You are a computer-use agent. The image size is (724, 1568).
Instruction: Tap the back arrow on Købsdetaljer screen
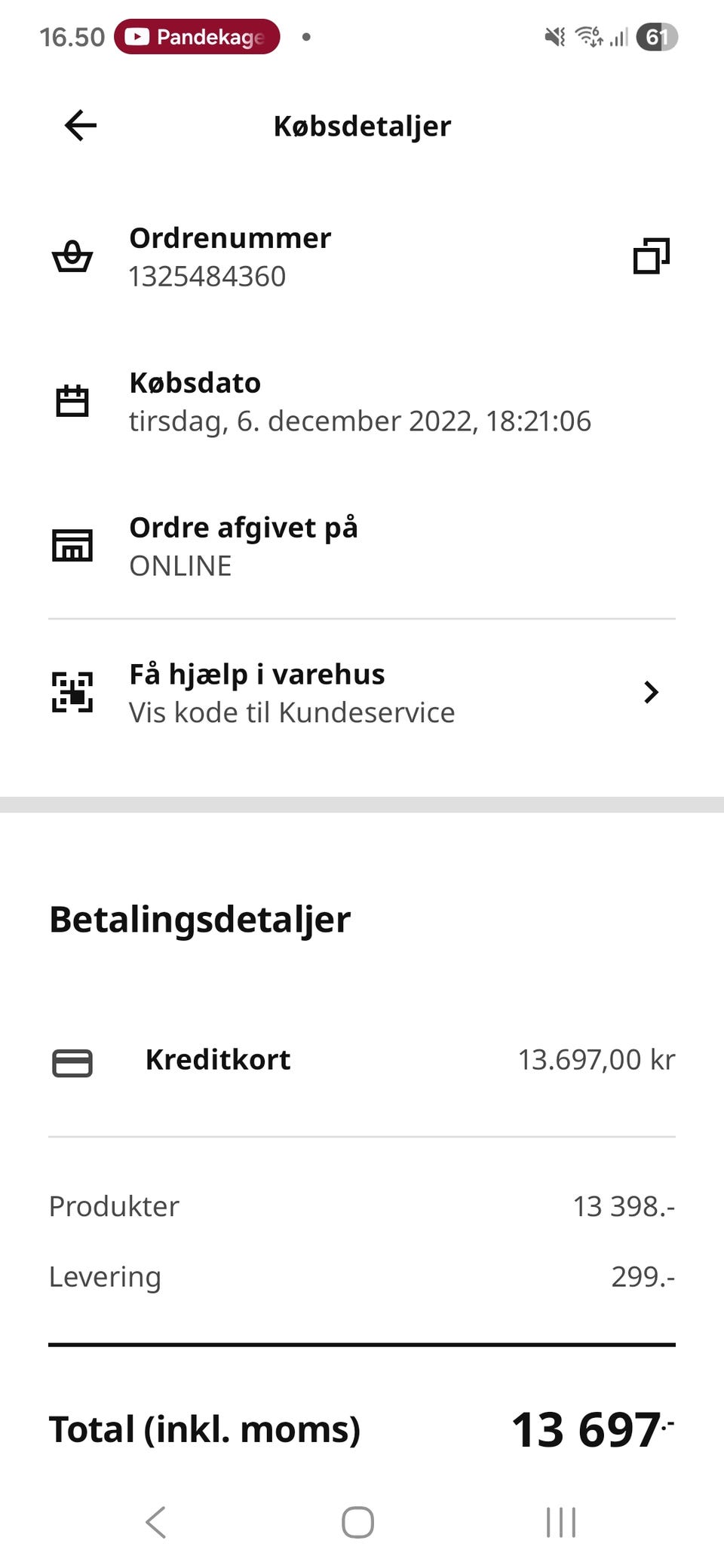point(79,125)
